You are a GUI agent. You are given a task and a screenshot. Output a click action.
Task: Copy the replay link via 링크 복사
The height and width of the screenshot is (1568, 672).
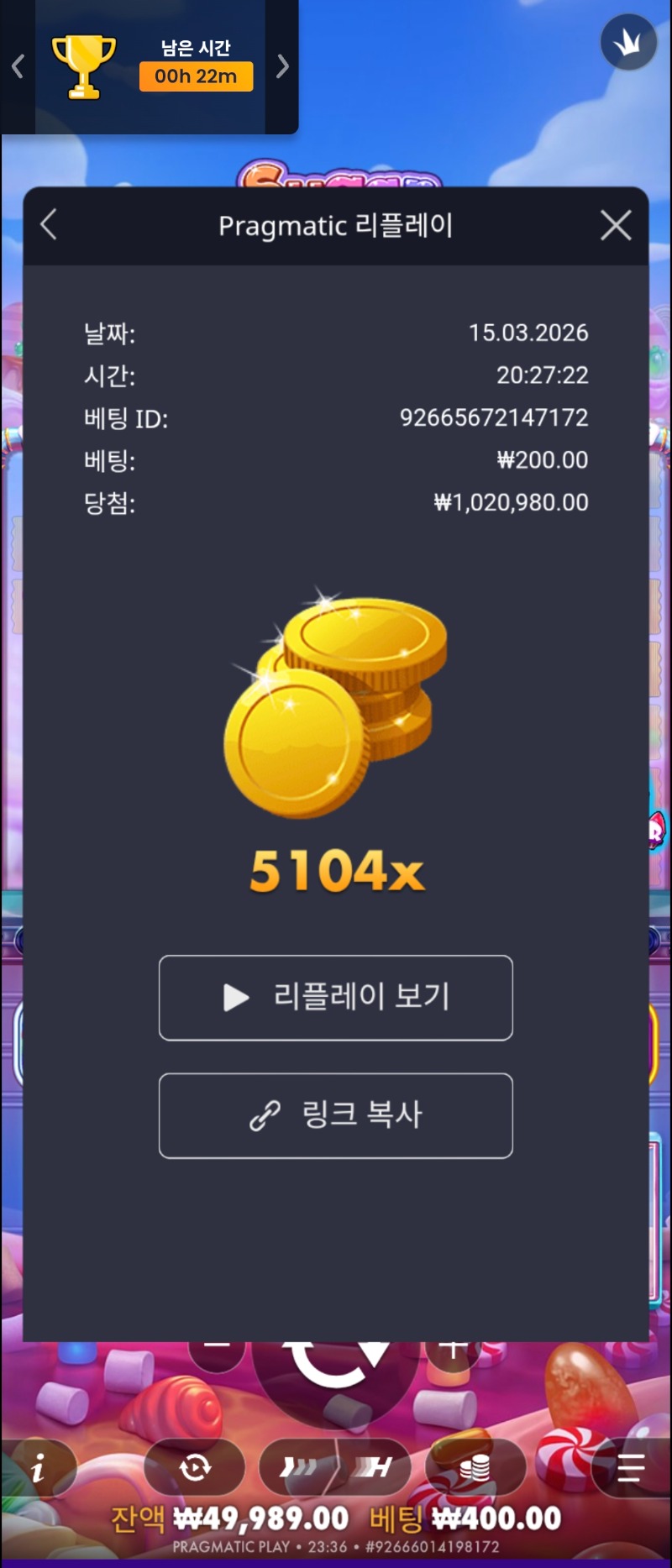click(335, 1115)
